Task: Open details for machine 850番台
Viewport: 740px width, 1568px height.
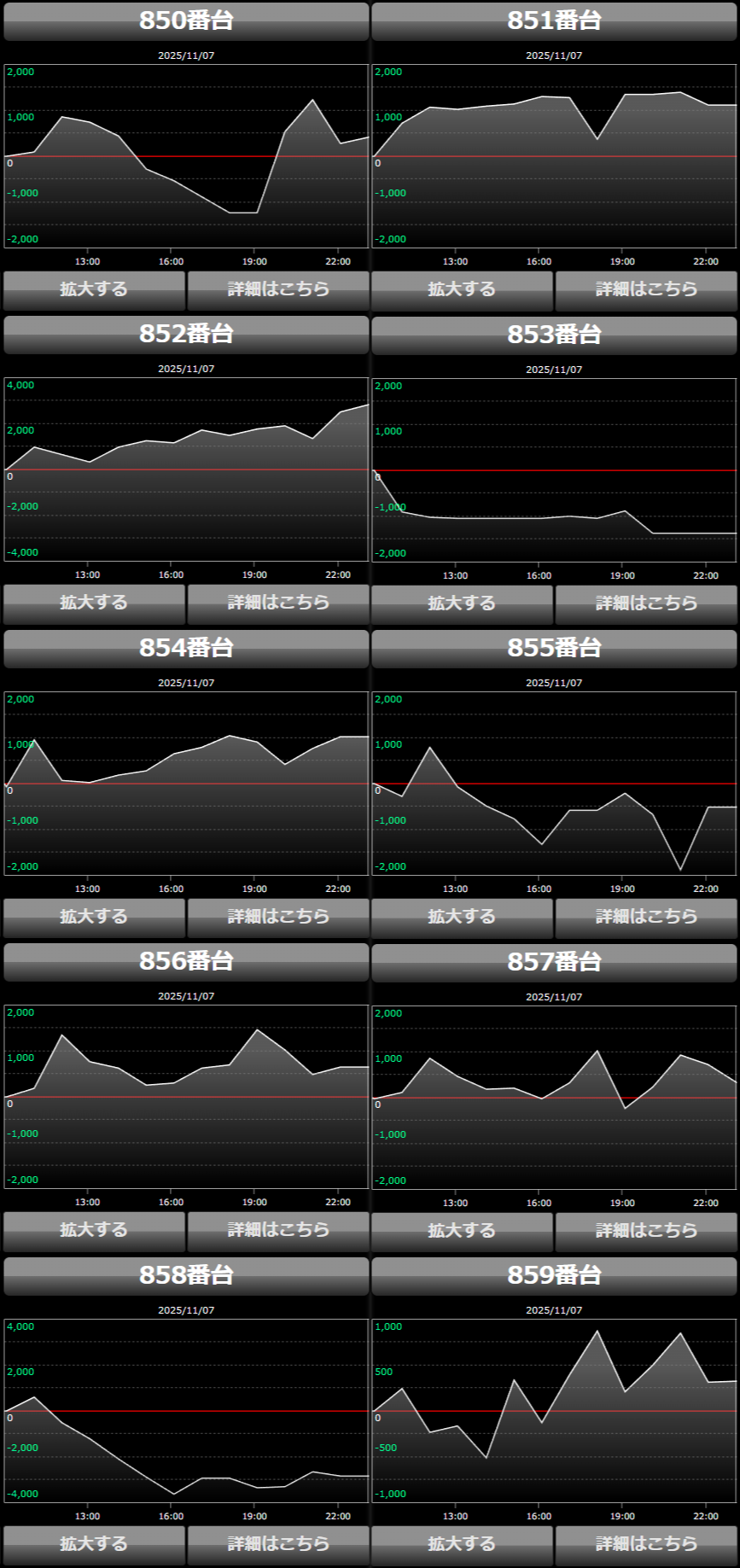Action: coord(278,289)
